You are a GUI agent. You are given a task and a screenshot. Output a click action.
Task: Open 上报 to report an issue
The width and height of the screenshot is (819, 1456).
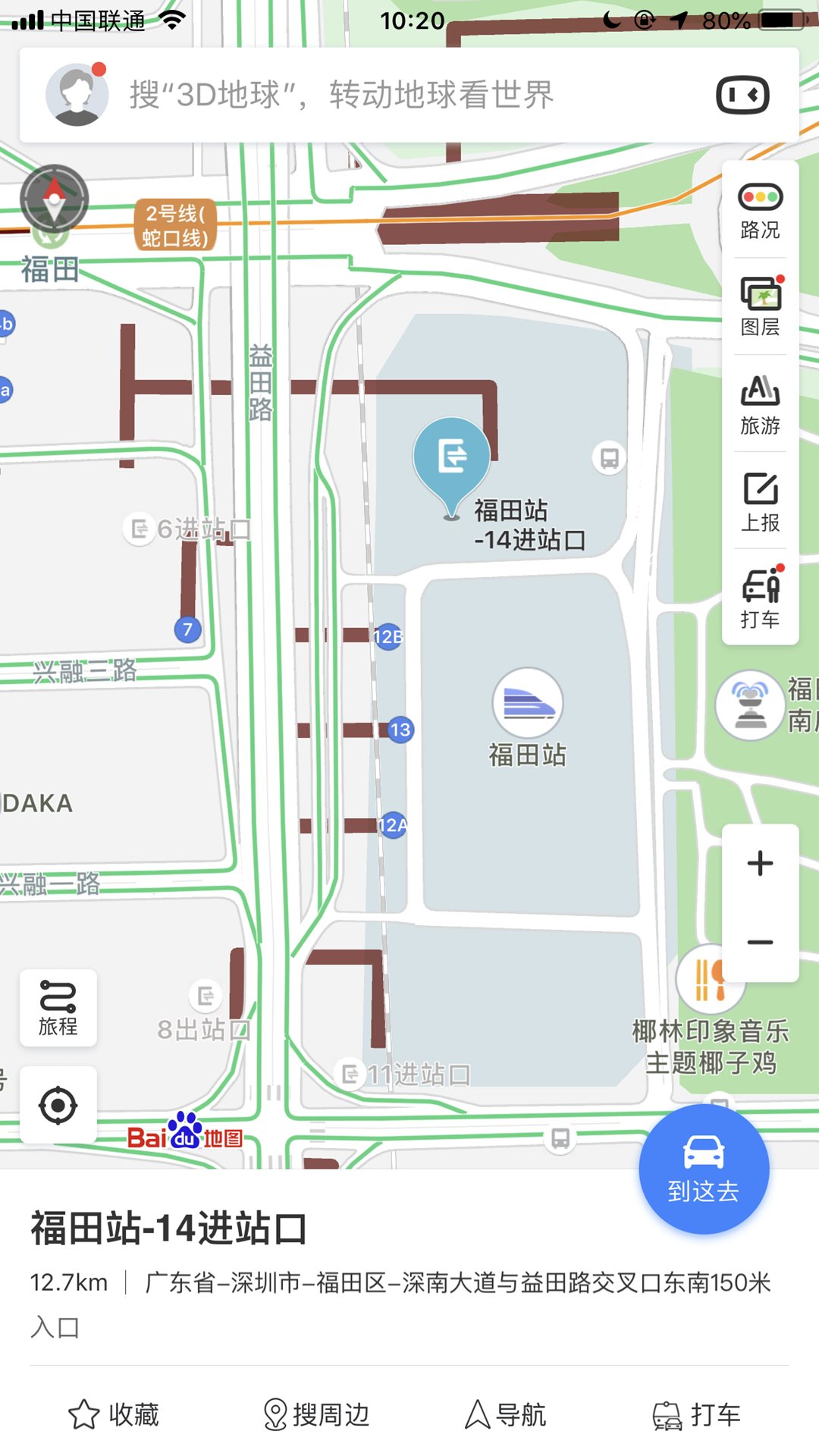pos(760,502)
